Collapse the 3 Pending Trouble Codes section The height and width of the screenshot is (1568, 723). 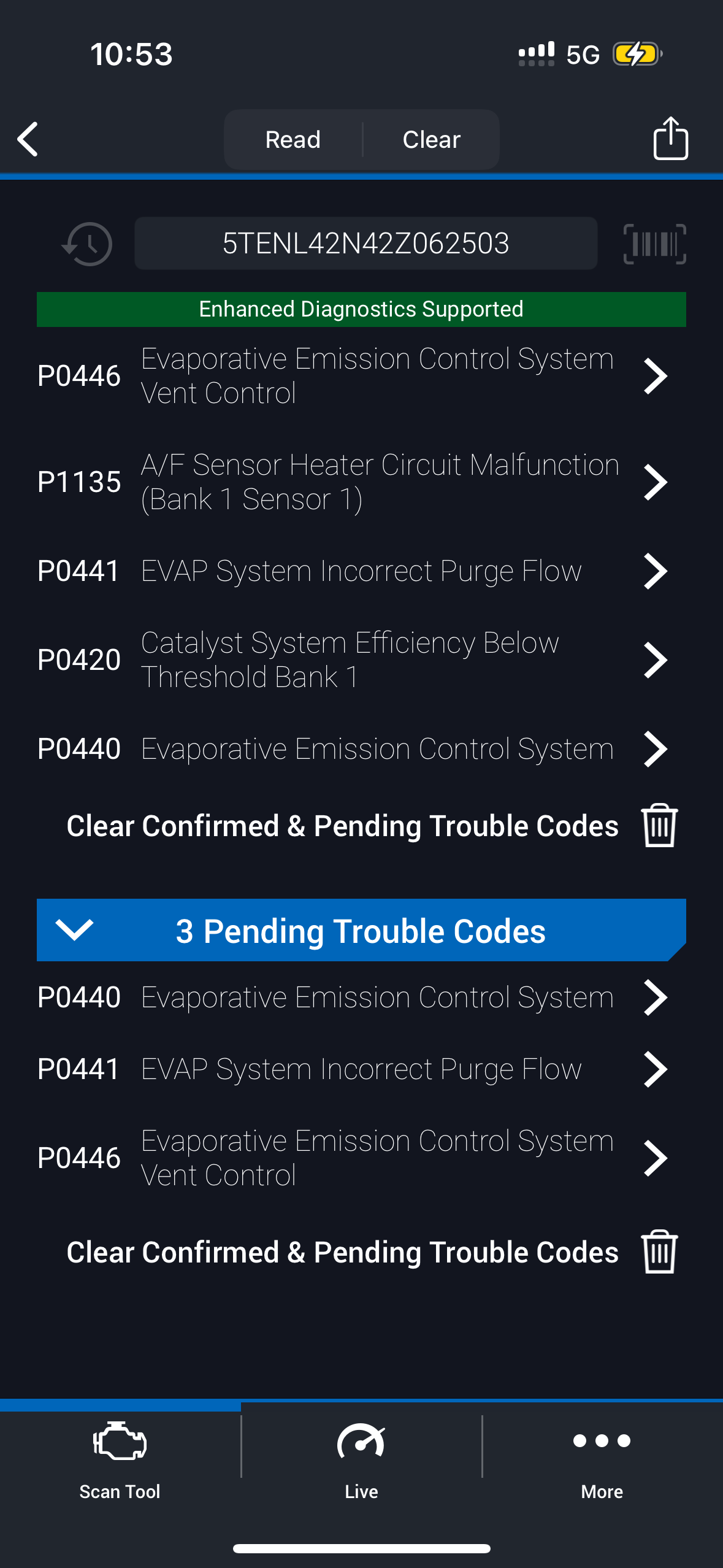coord(75,930)
